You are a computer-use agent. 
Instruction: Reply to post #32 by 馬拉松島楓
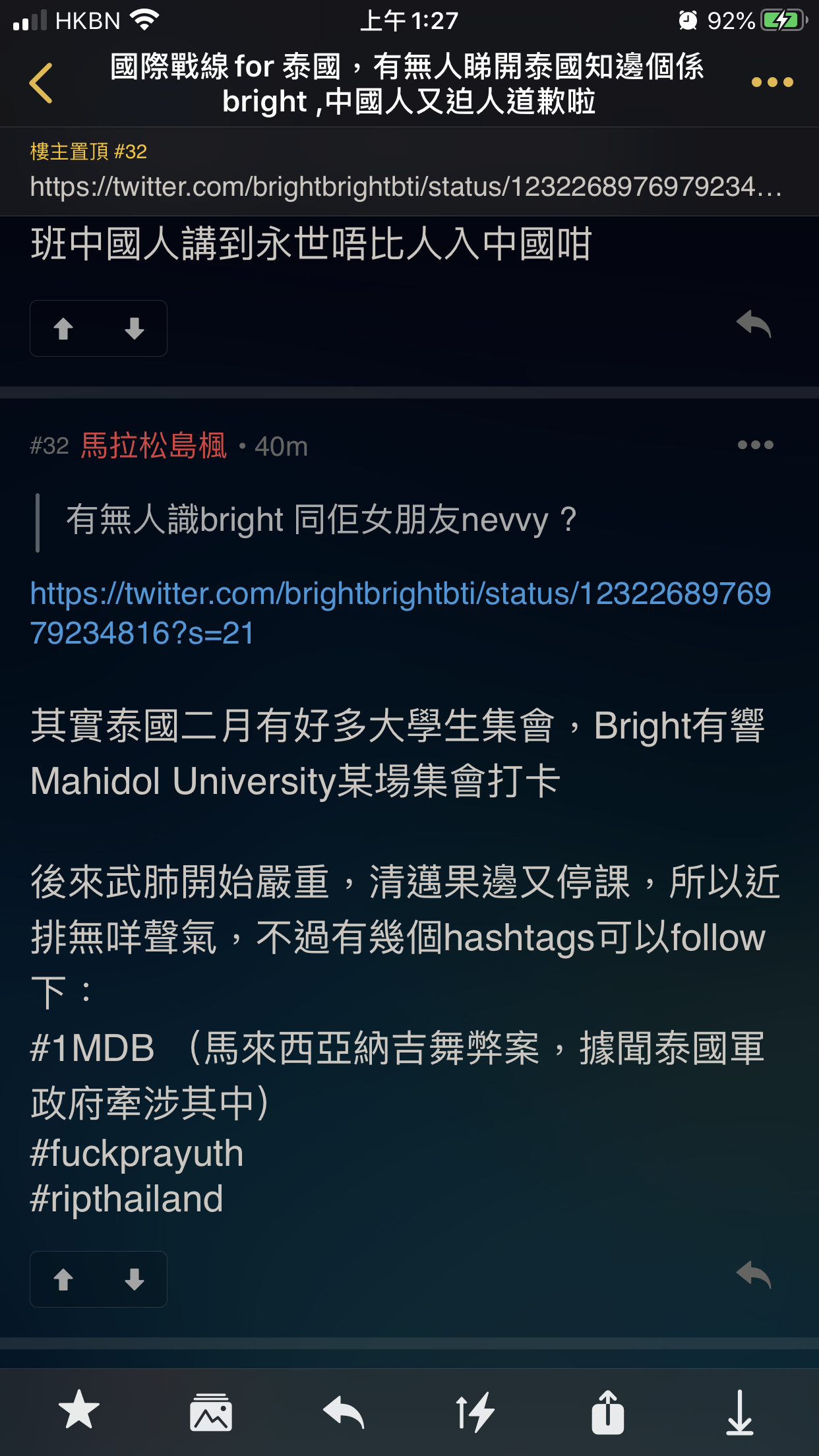tap(754, 1275)
